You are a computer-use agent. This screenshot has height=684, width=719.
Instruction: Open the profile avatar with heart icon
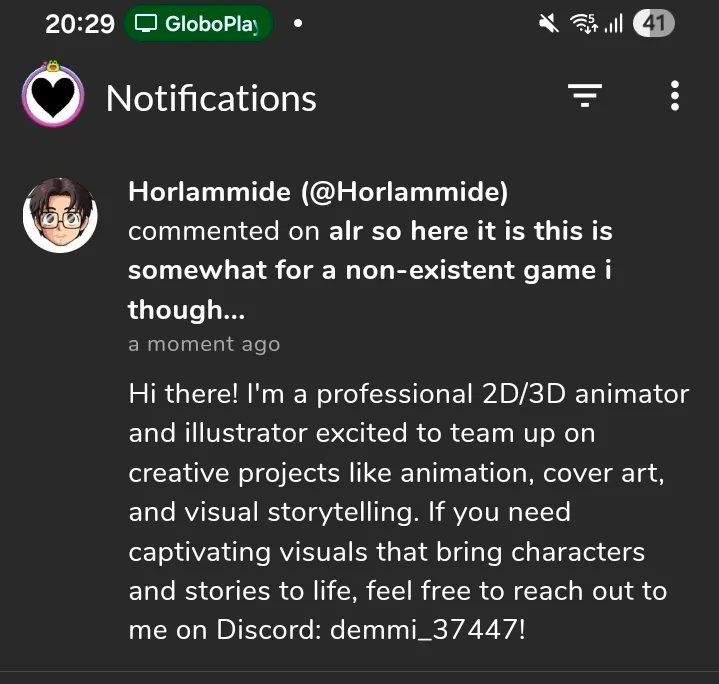[52, 96]
